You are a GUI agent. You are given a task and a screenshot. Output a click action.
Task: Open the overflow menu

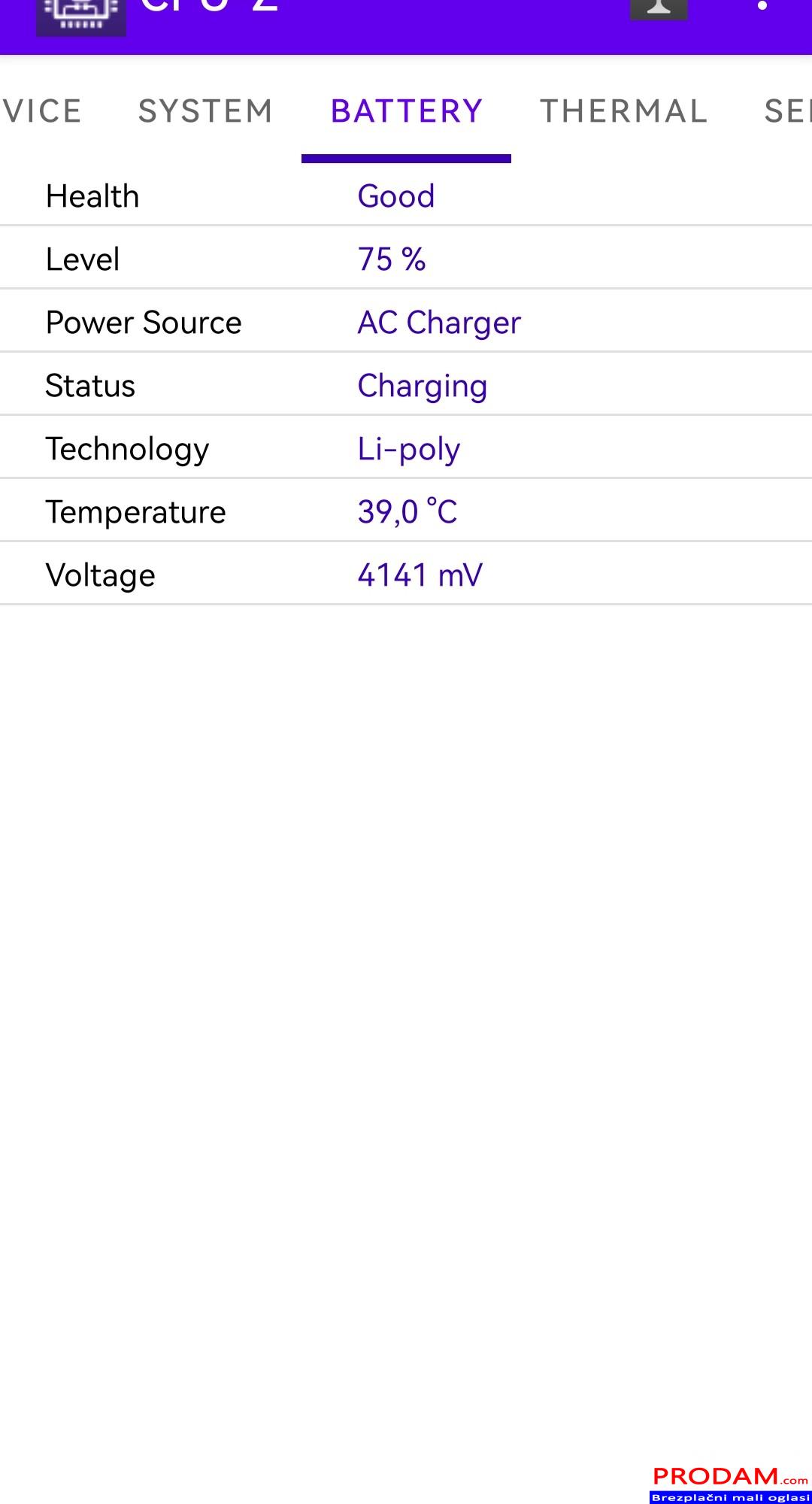[762, 6]
